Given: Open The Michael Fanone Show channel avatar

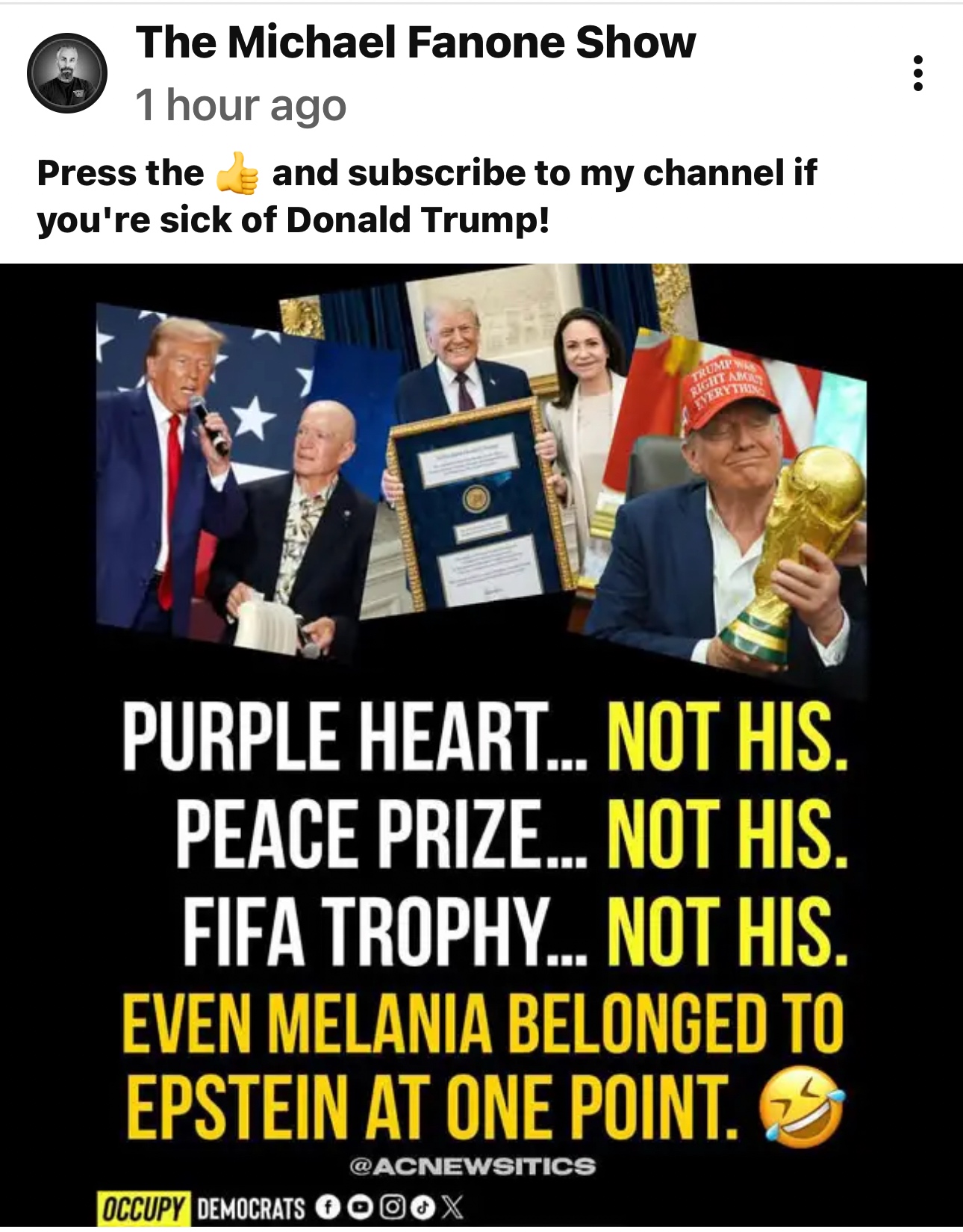Looking at the screenshot, I should 67,73.
